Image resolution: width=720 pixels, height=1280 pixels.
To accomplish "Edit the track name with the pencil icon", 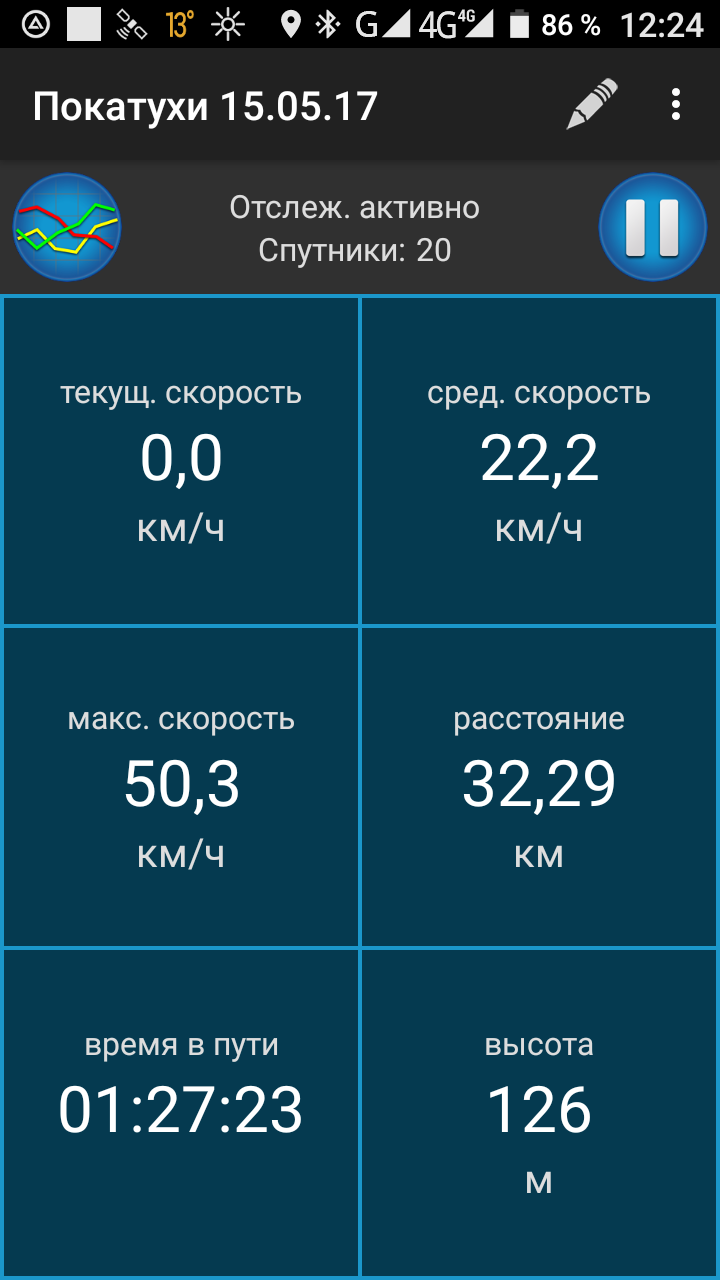I will point(592,105).
